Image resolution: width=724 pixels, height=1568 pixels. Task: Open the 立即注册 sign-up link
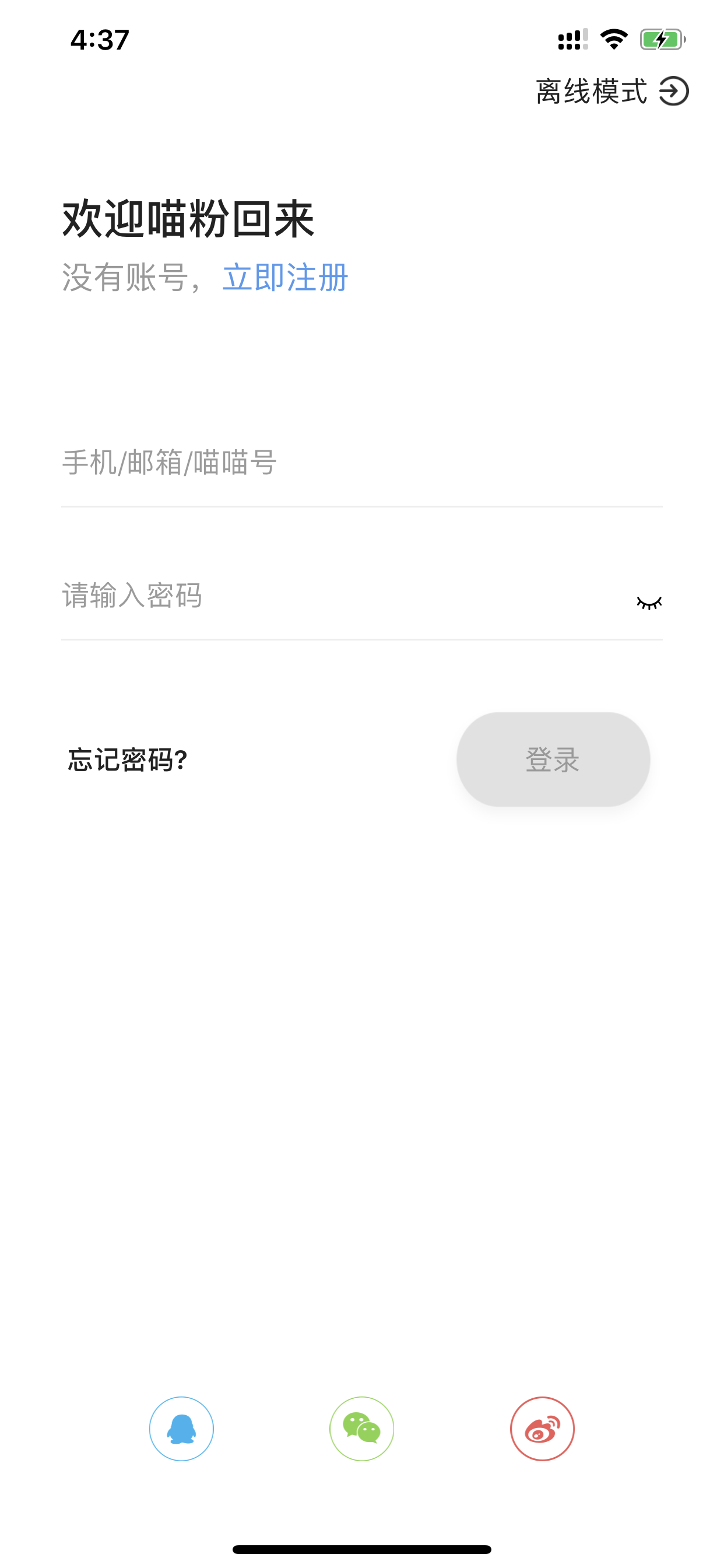point(285,278)
